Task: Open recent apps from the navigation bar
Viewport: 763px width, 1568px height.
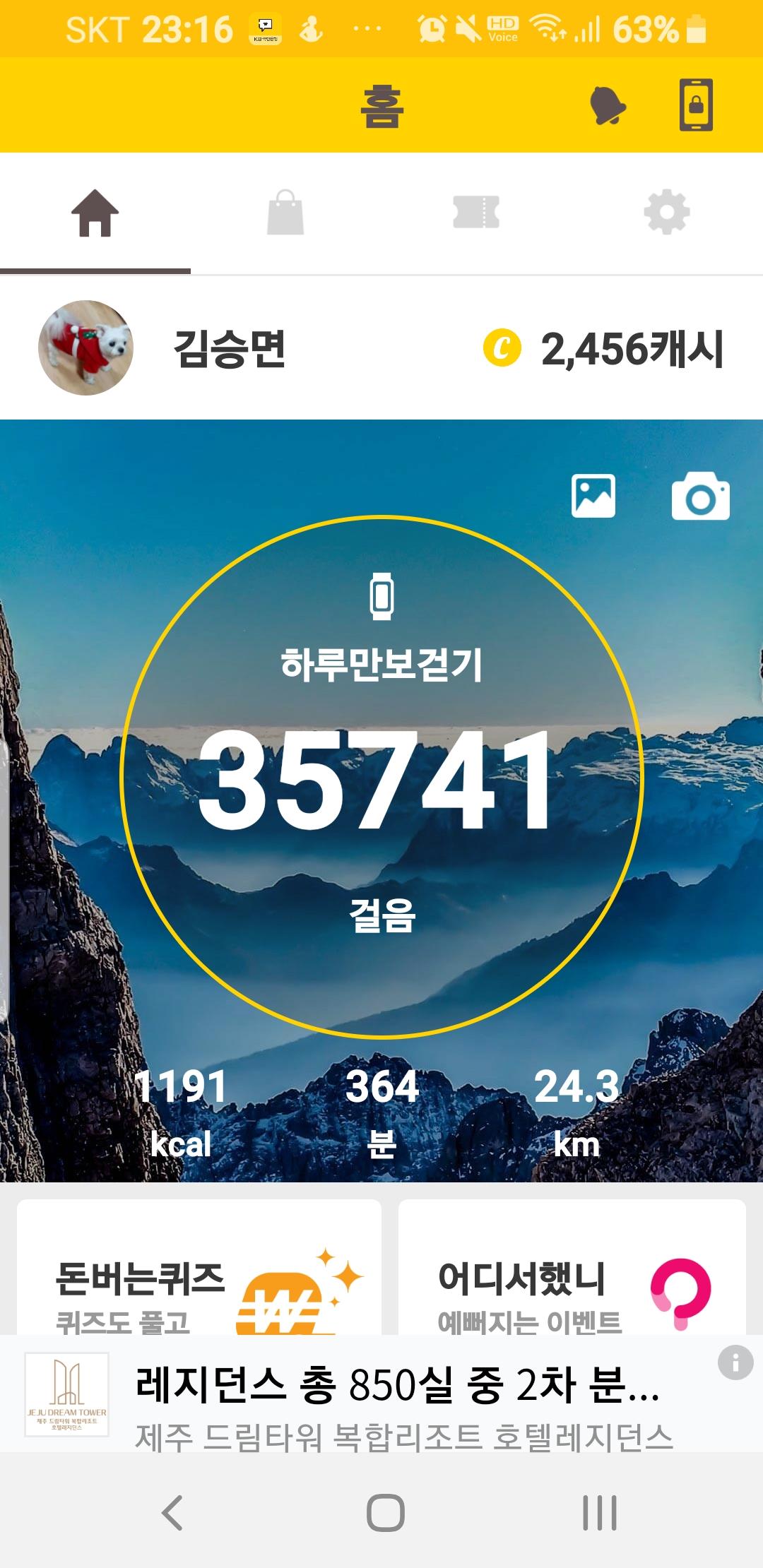Action: point(599,1512)
